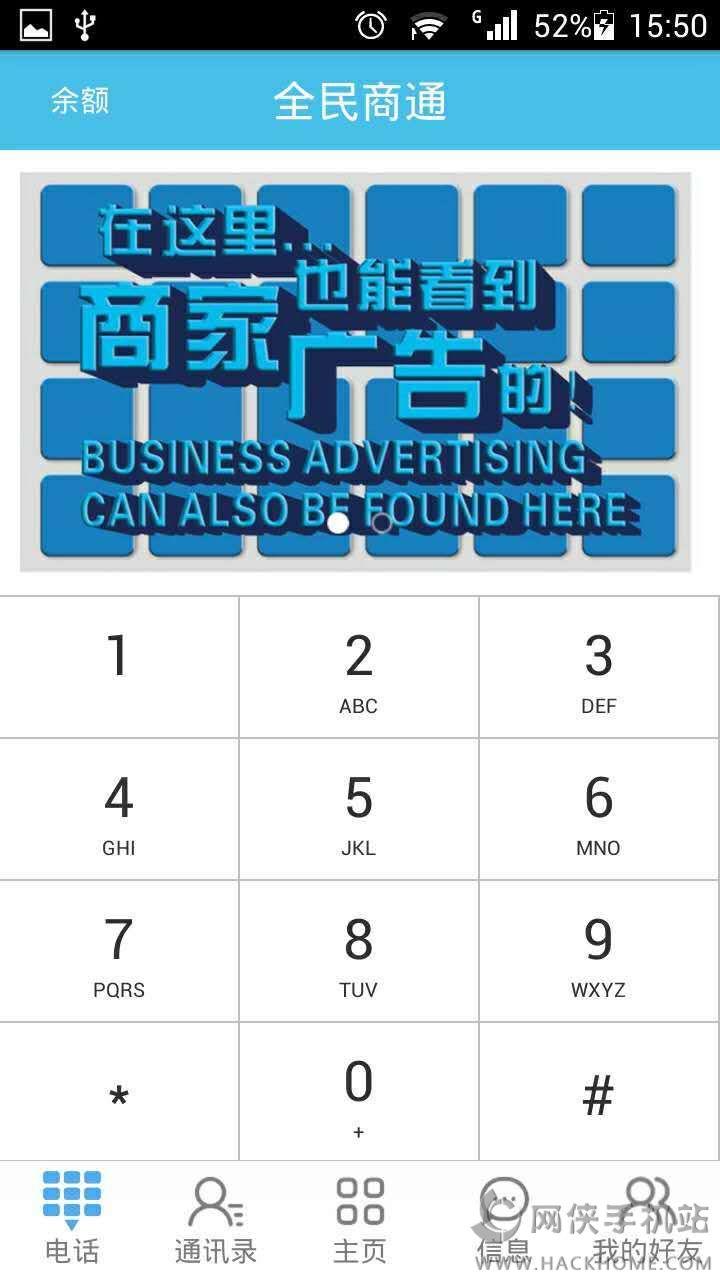Switch to the 我的好友 friends tab

[647, 1218]
